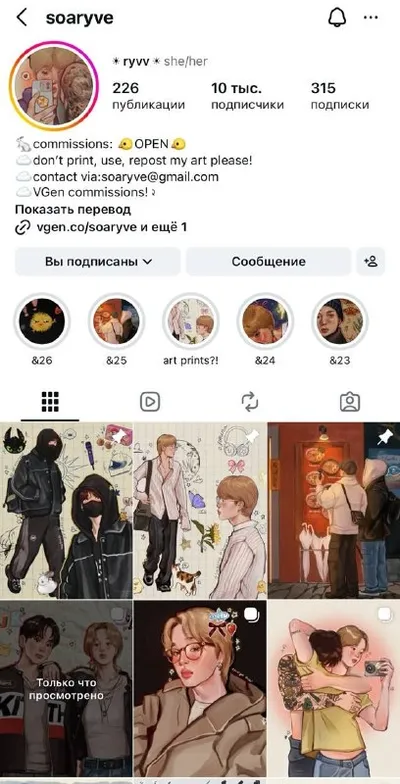This screenshot has width=400, height=784.
Task: Tap Показать перевод to translate bio
Action: pos(73,210)
